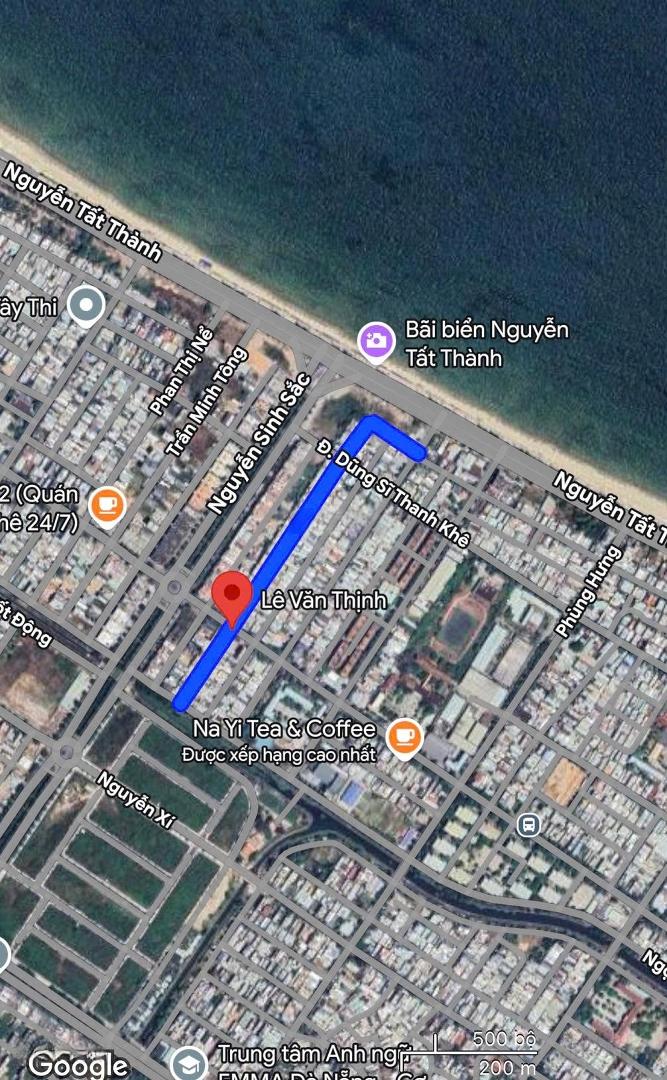
Task: Select the Na Yi Tea & Coffee marker
Action: click(x=404, y=737)
